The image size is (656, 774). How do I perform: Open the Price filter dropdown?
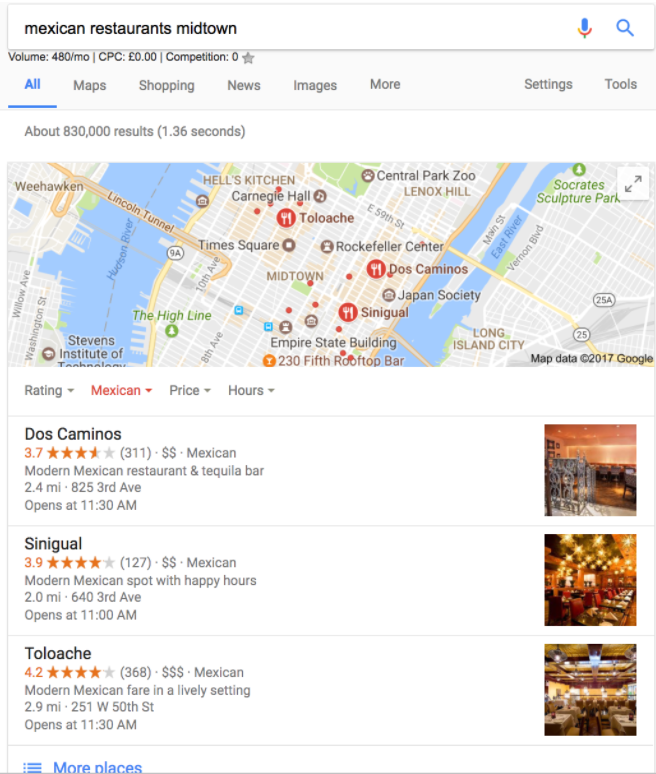coord(189,390)
